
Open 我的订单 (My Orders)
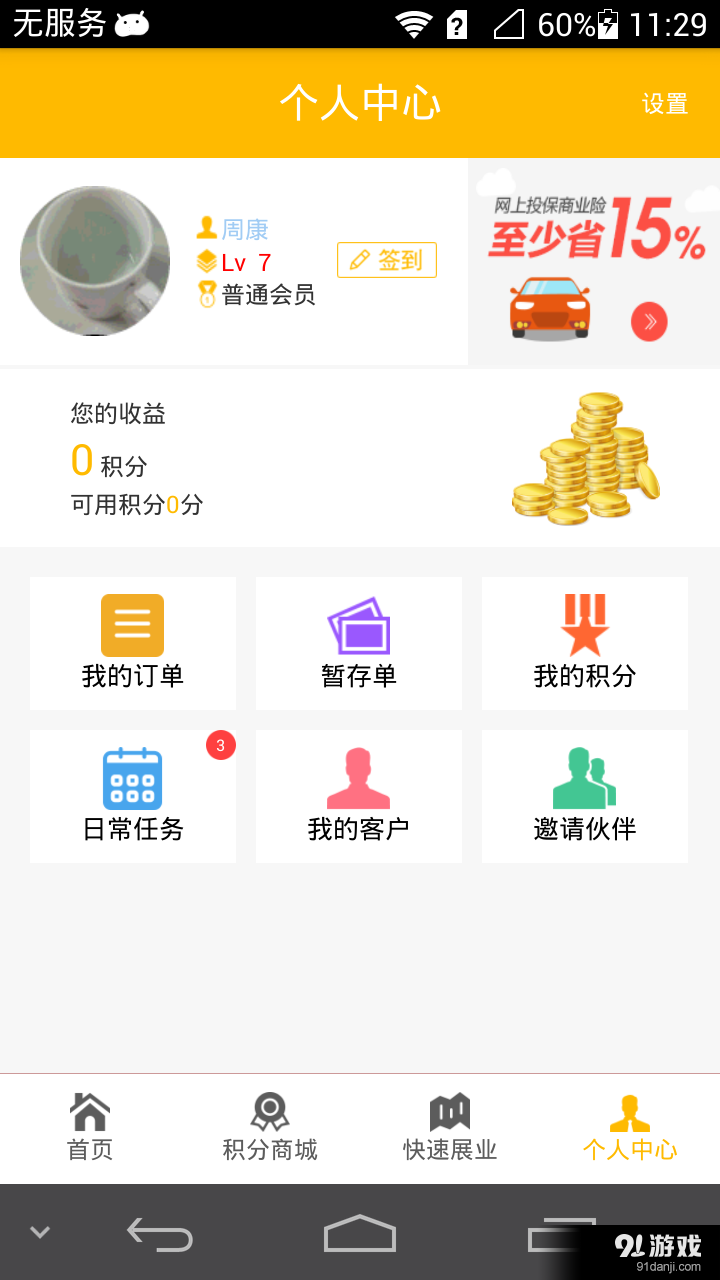pos(132,643)
